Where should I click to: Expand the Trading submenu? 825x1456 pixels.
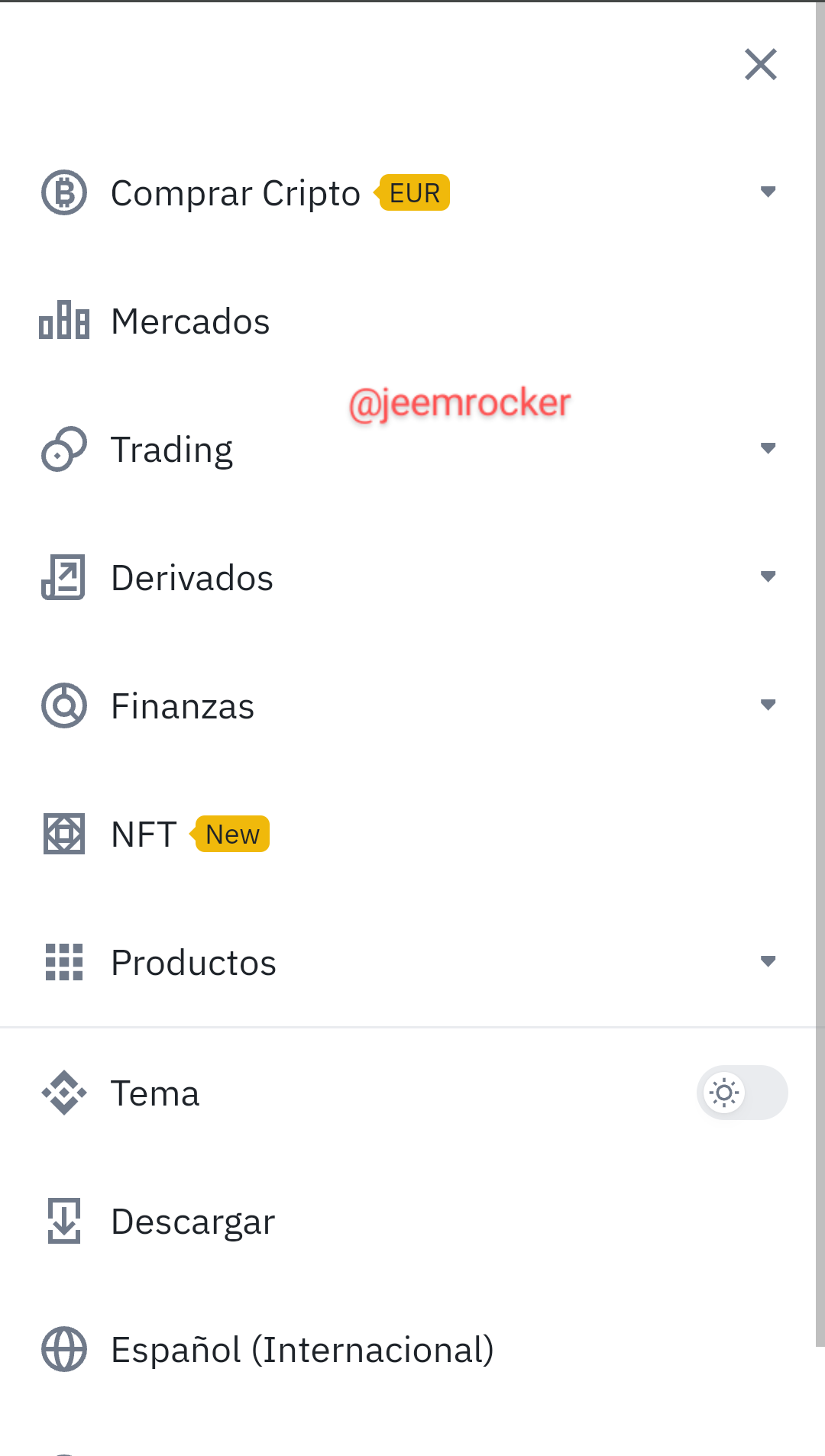(x=408, y=449)
